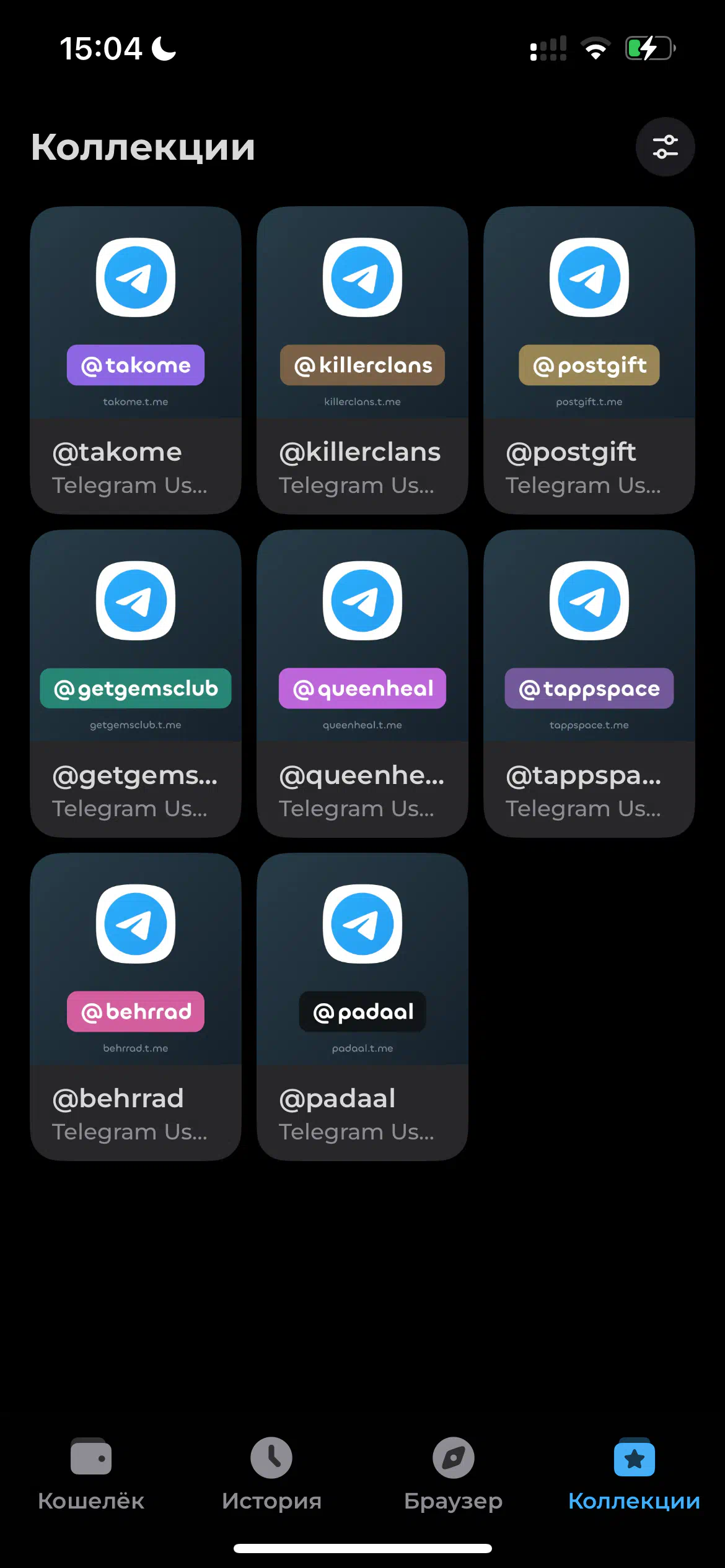Open the @killerclans collectible card
725x1568 pixels.
pos(362,360)
